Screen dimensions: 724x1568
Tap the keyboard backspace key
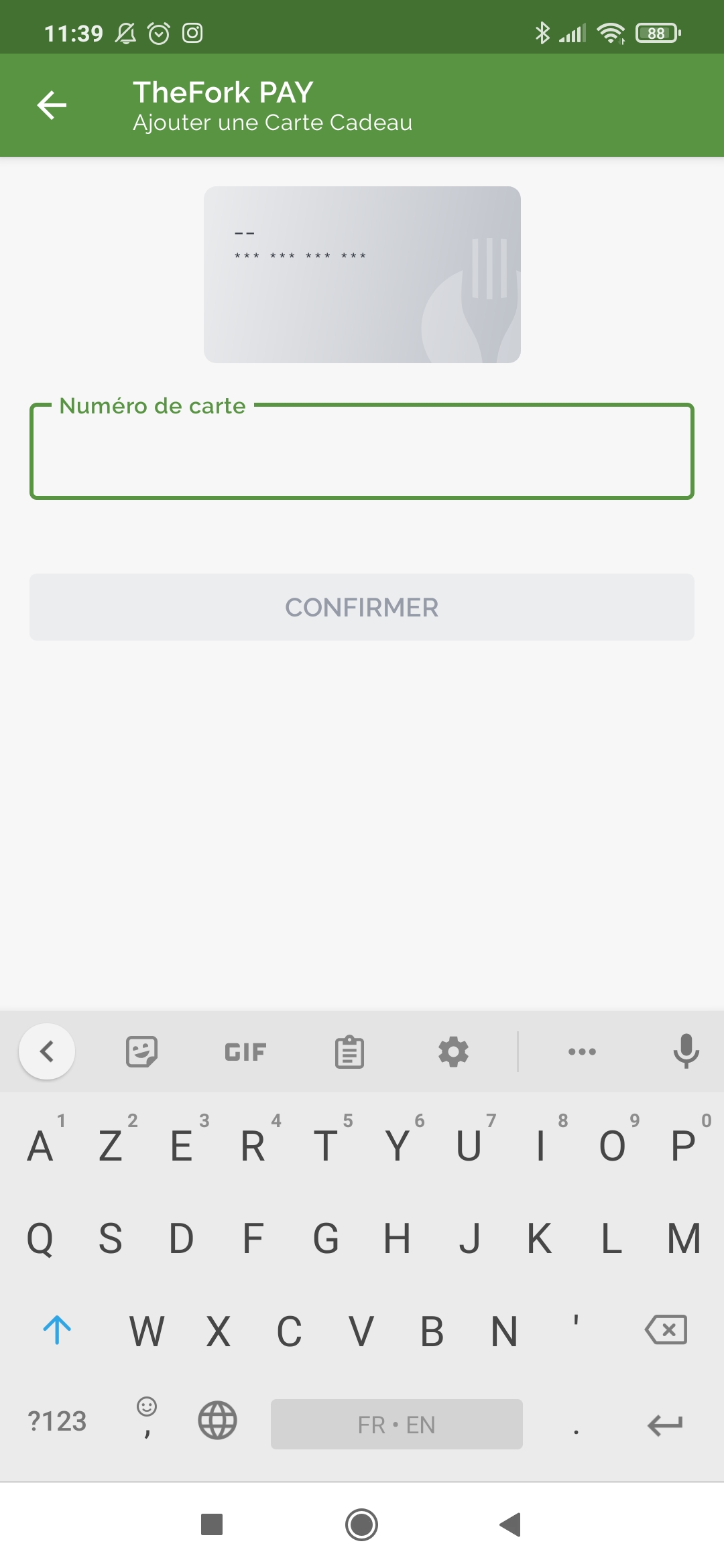[666, 1329]
